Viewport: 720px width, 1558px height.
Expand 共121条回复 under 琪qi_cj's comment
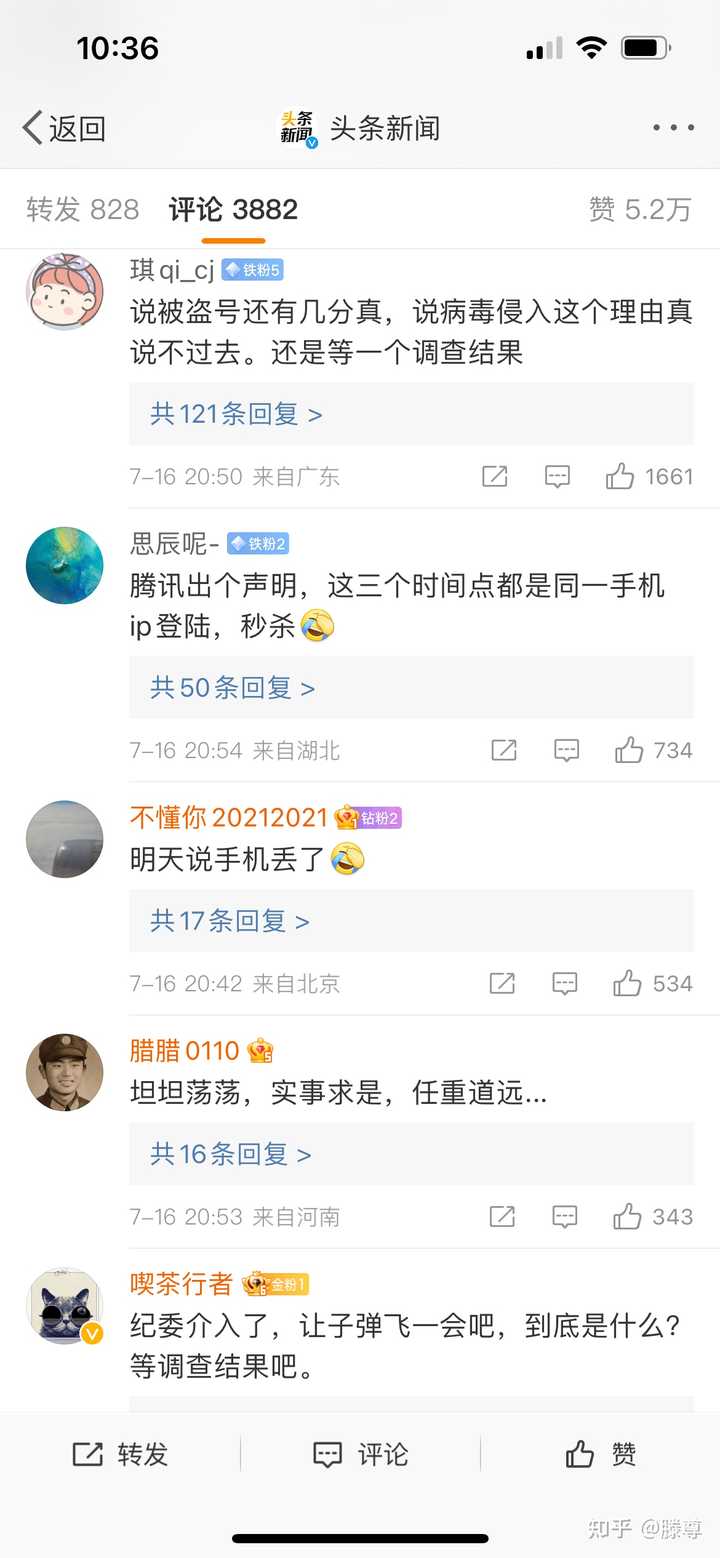pyautogui.click(x=236, y=414)
